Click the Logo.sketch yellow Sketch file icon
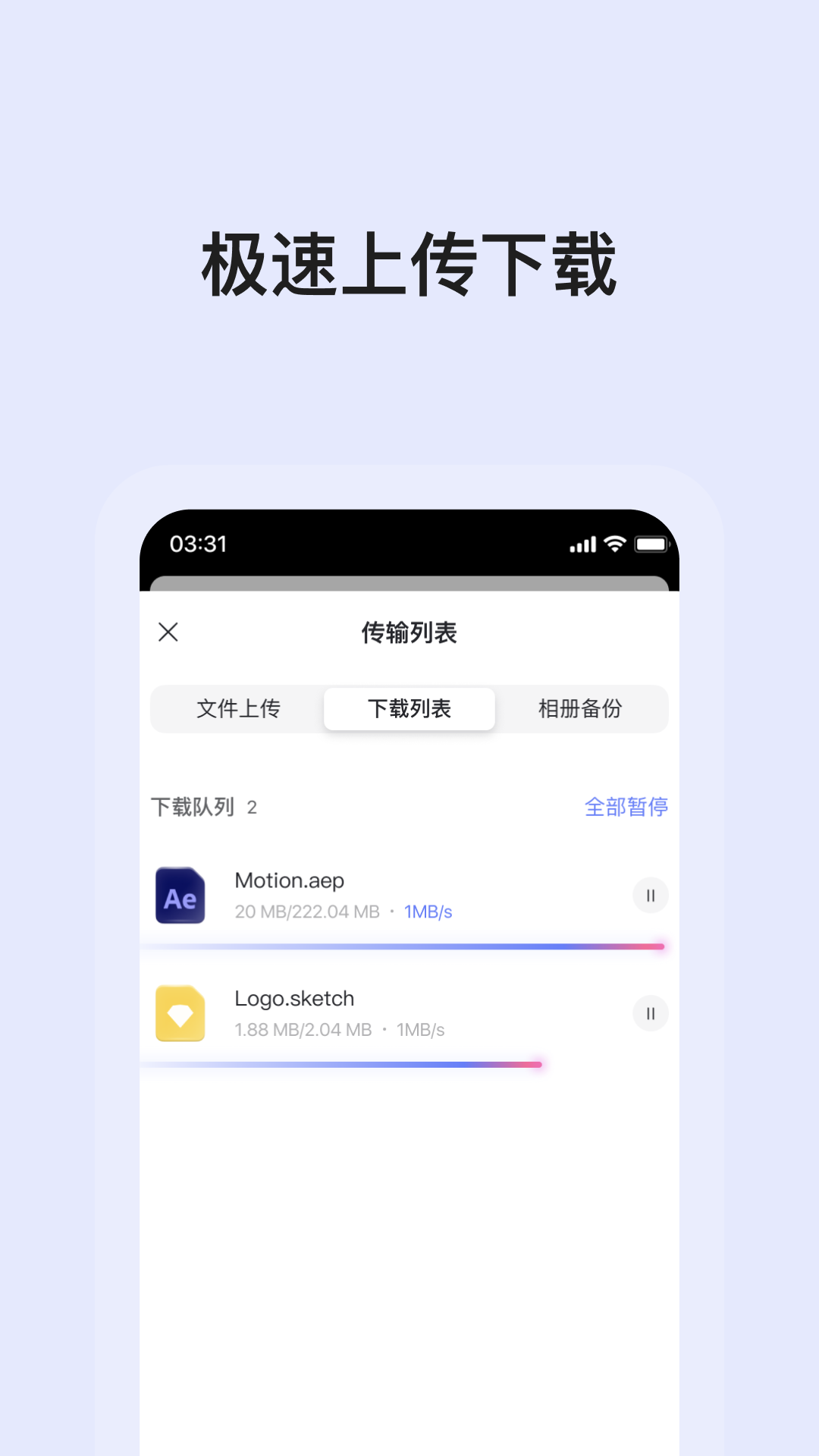Screen dimensions: 819x1456 pyautogui.click(x=180, y=1014)
